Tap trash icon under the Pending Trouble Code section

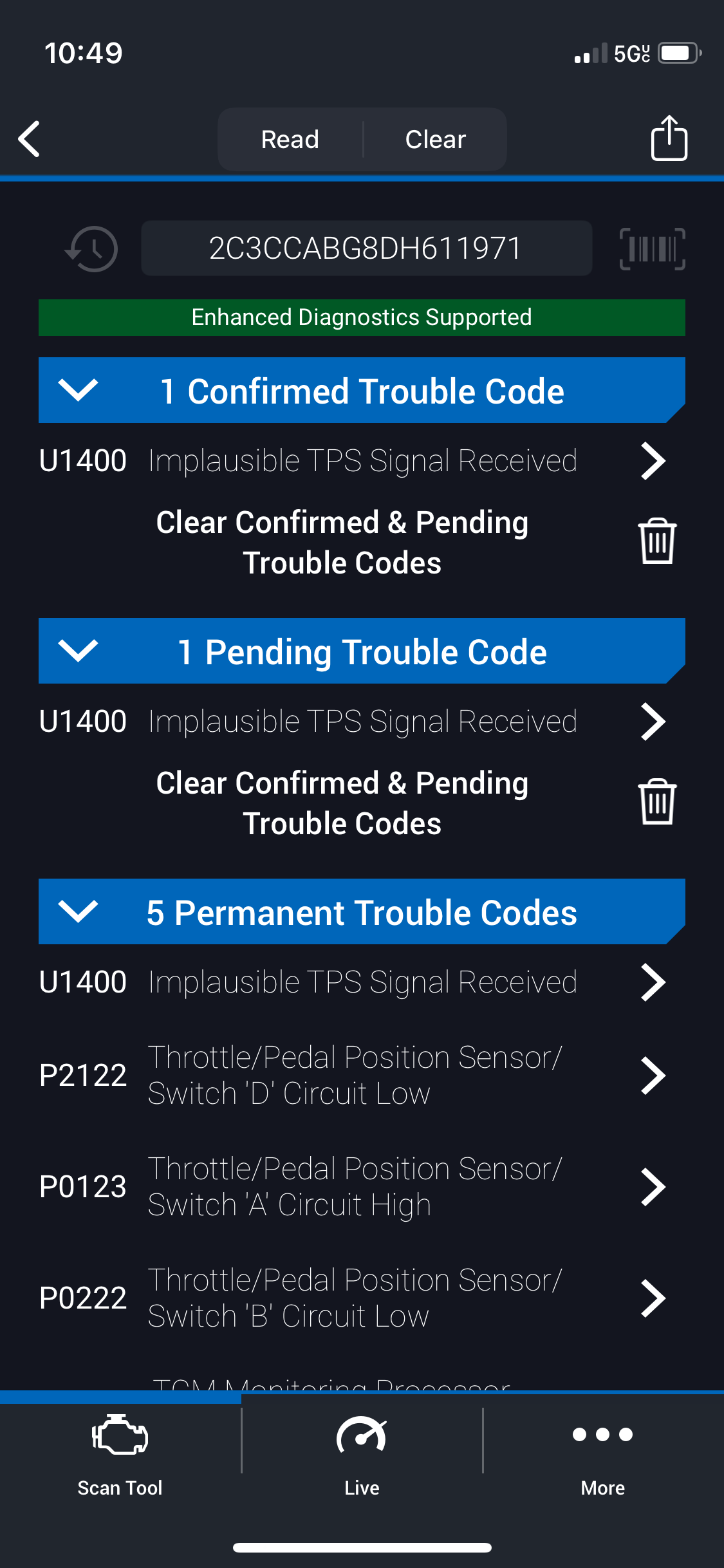click(x=656, y=801)
